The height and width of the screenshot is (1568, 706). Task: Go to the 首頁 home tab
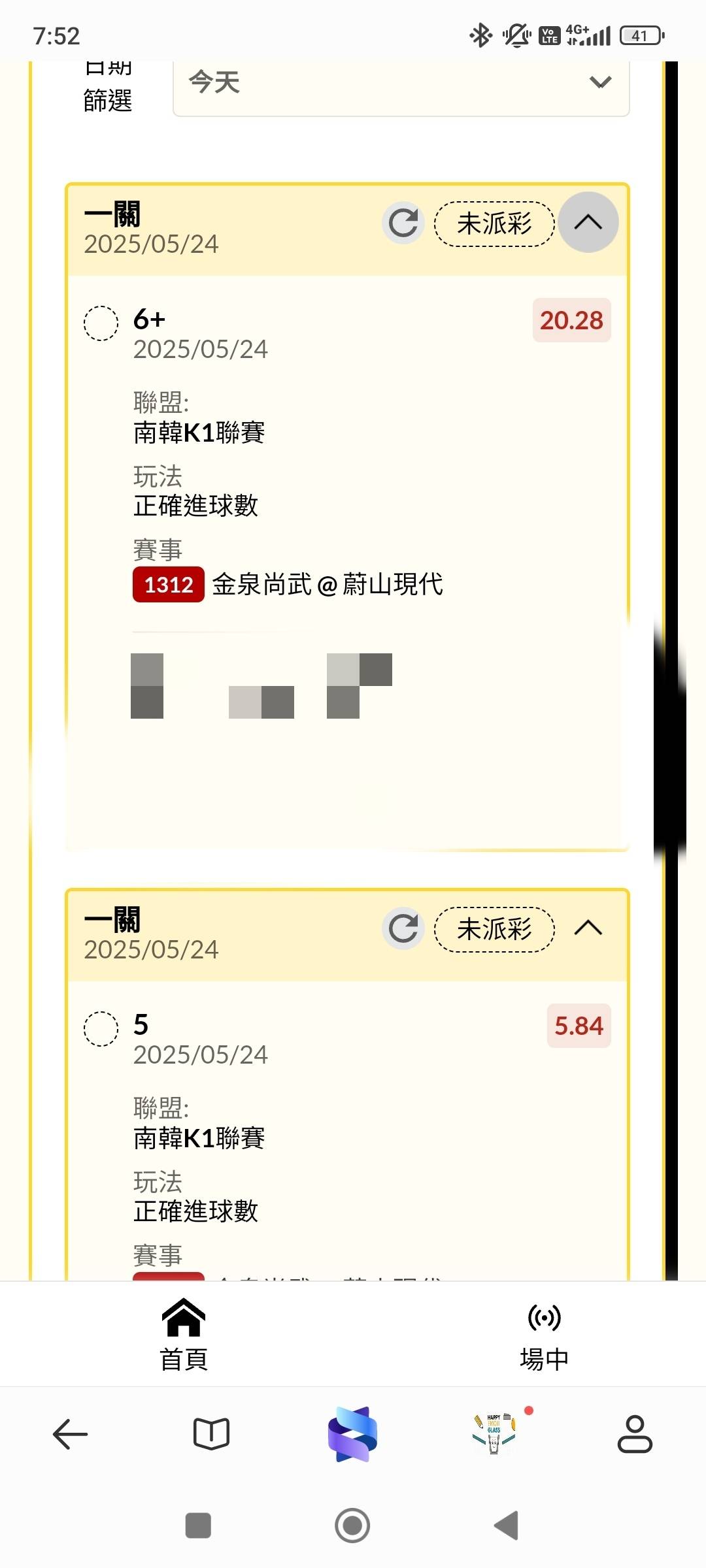click(x=184, y=1334)
